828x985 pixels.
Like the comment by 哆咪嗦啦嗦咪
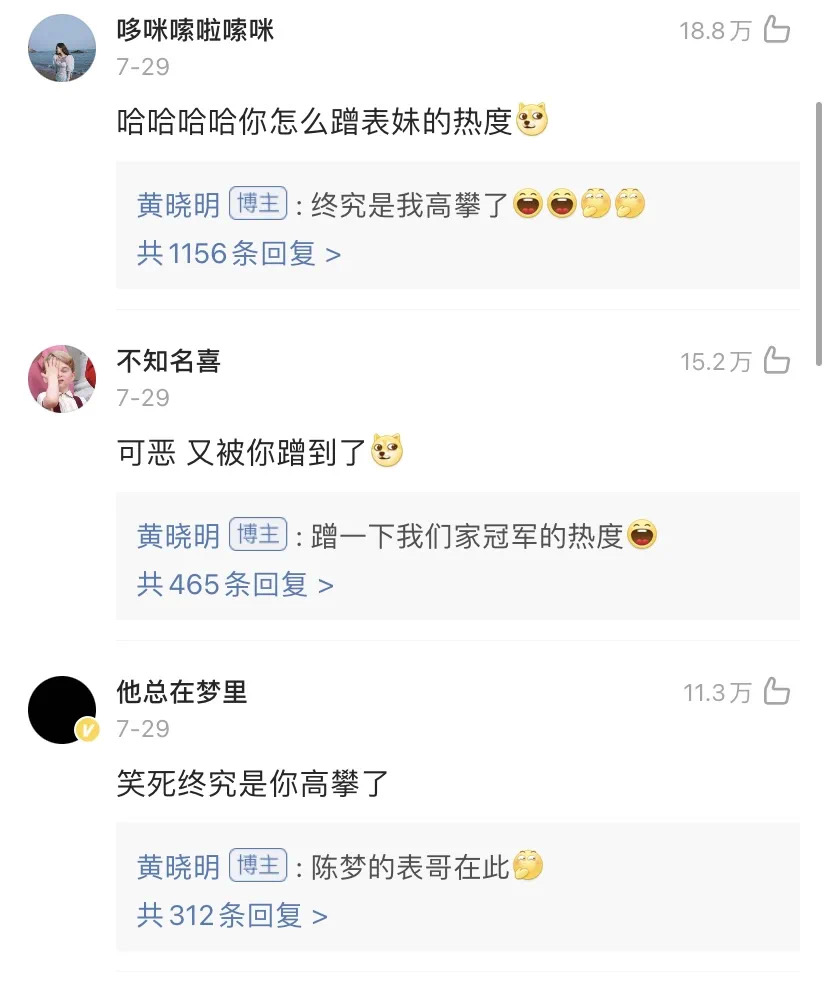(777, 30)
